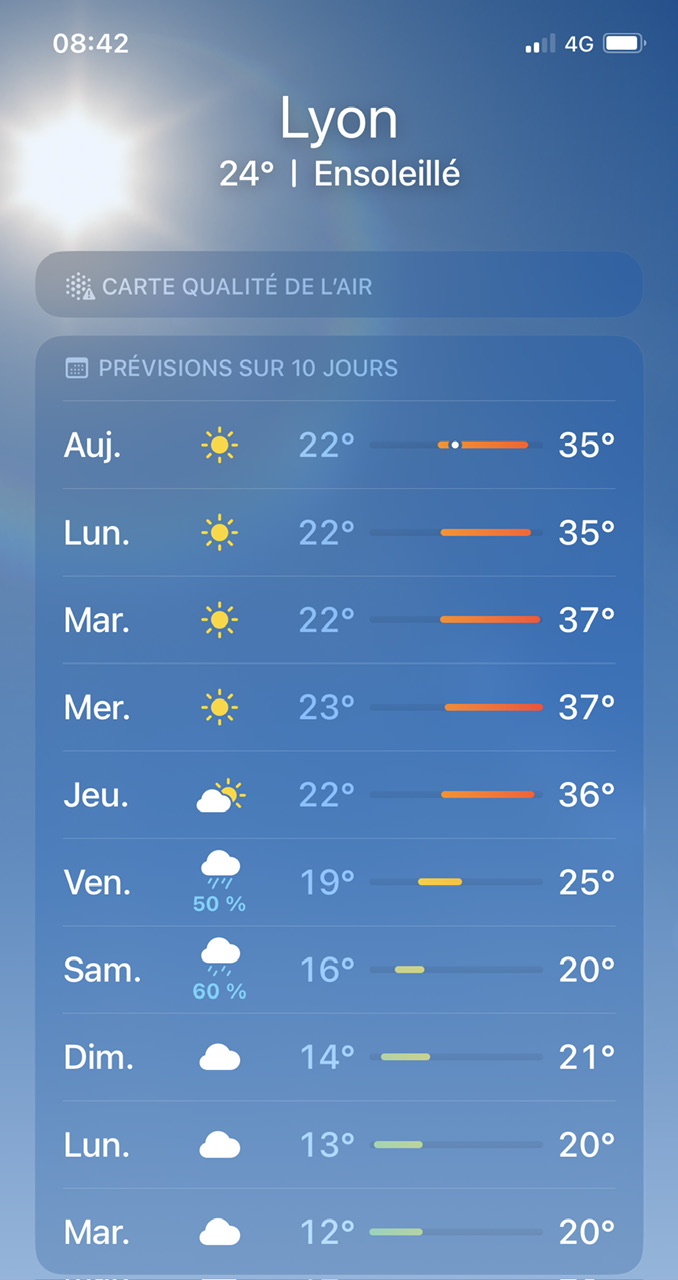Open the partly cloudy Jeu. forecast
Viewport: 678px width, 1280px height.
coord(338,795)
